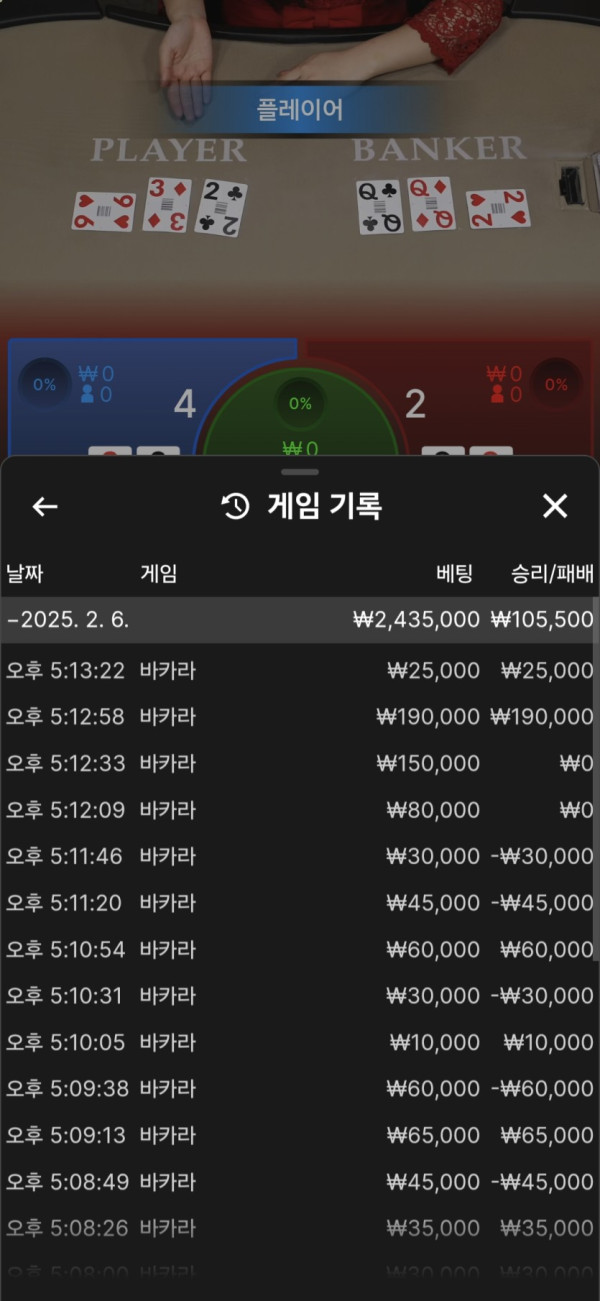This screenshot has width=600, height=1301.
Task: Close the 게임 기록 panel
Action: click(x=554, y=507)
